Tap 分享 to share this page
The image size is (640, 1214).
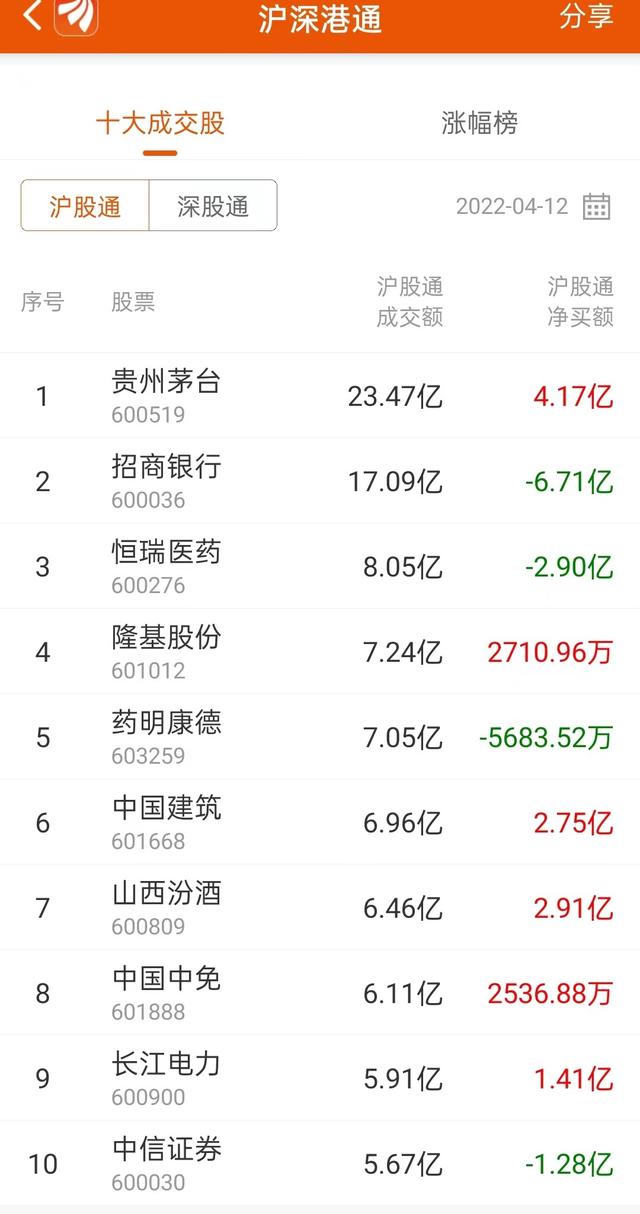pos(586,17)
